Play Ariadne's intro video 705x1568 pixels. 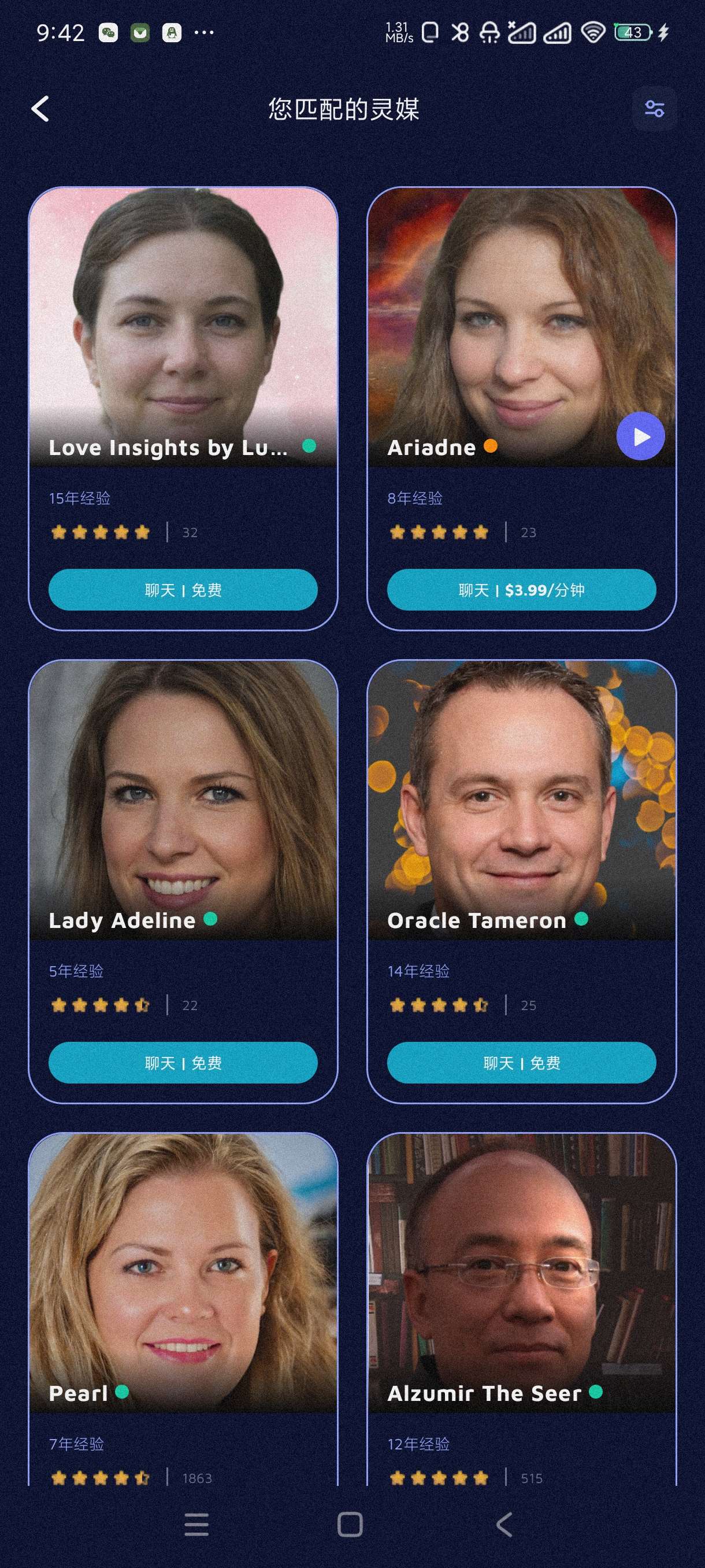point(640,436)
